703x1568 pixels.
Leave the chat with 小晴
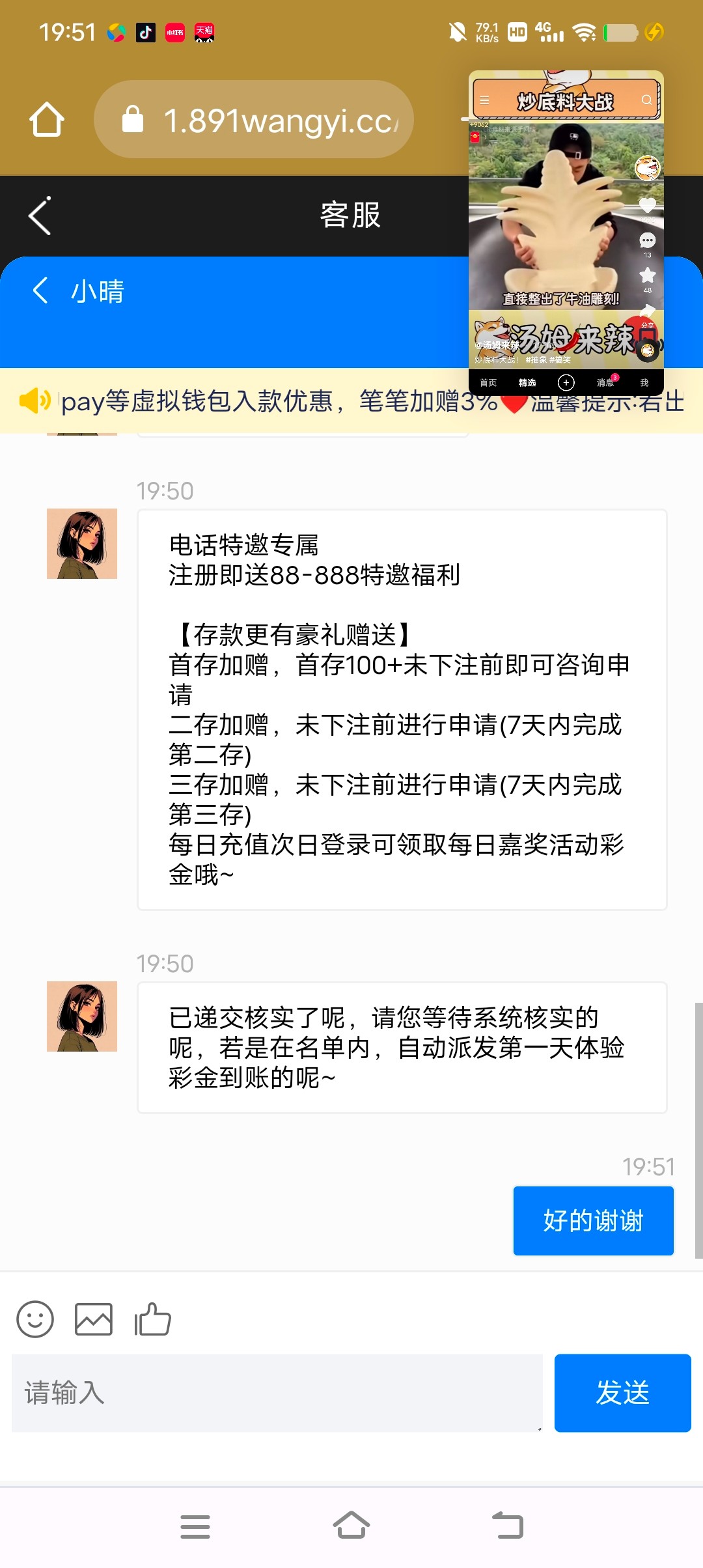(40, 290)
